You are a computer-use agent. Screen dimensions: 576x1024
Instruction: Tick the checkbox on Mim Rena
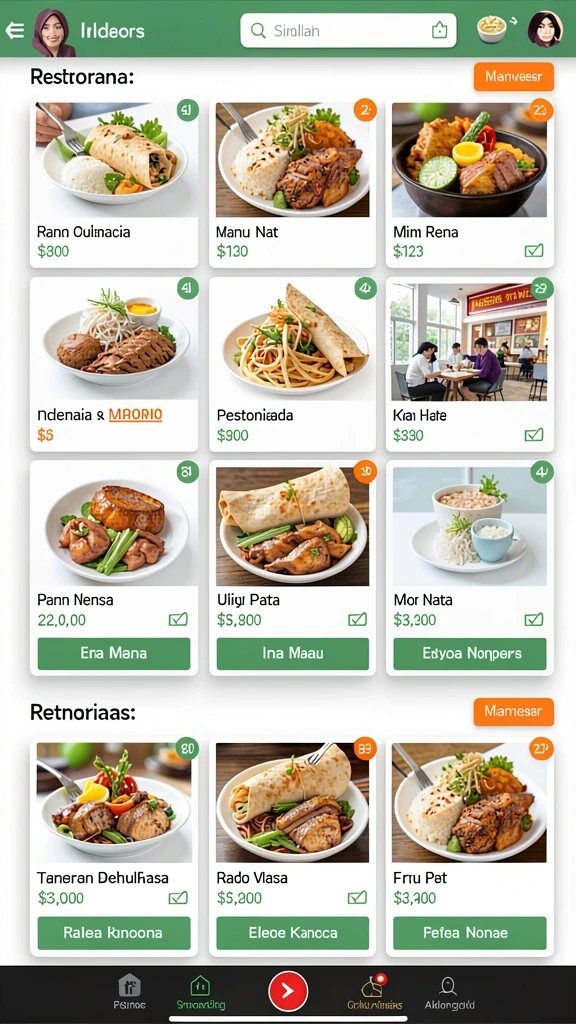[x=534, y=251]
